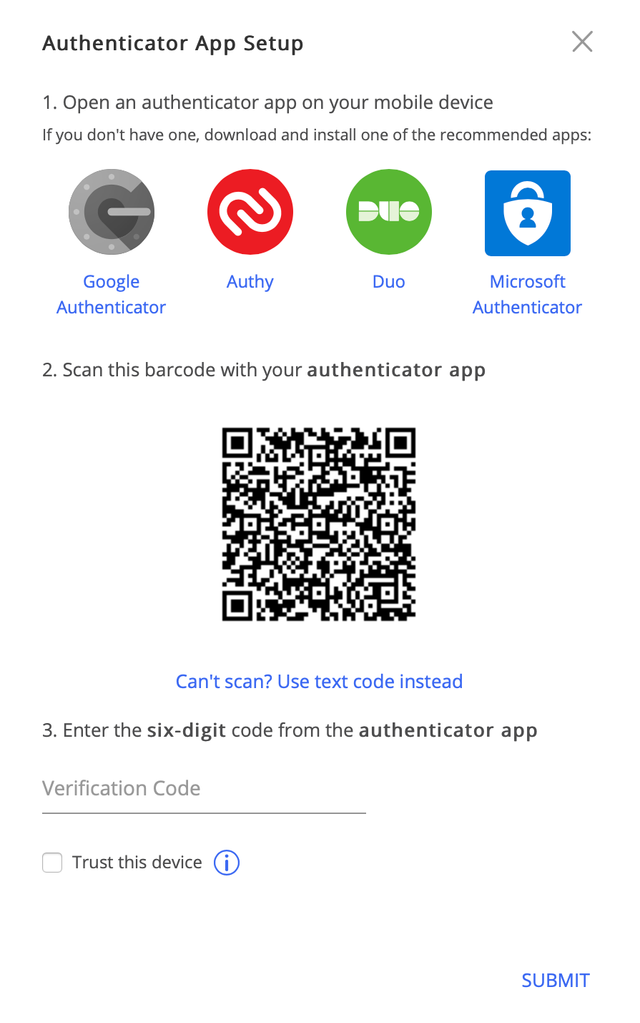The height and width of the screenshot is (1023, 640).
Task: Open the Microsoft Authenticator download link
Action: tap(527, 294)
